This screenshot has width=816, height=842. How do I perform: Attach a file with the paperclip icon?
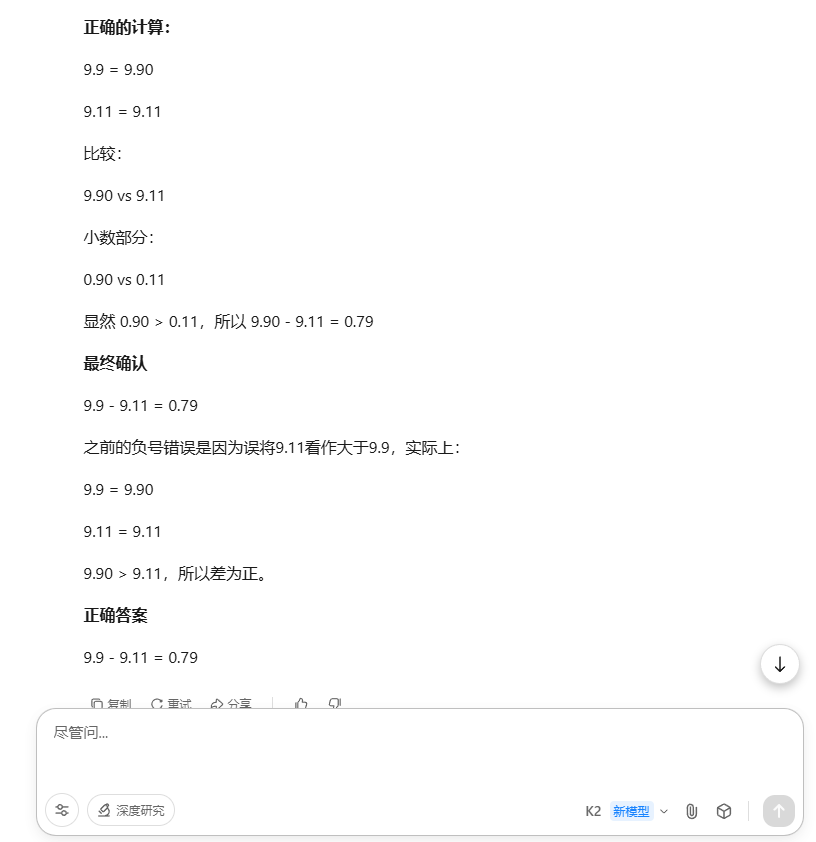point(691,811)
